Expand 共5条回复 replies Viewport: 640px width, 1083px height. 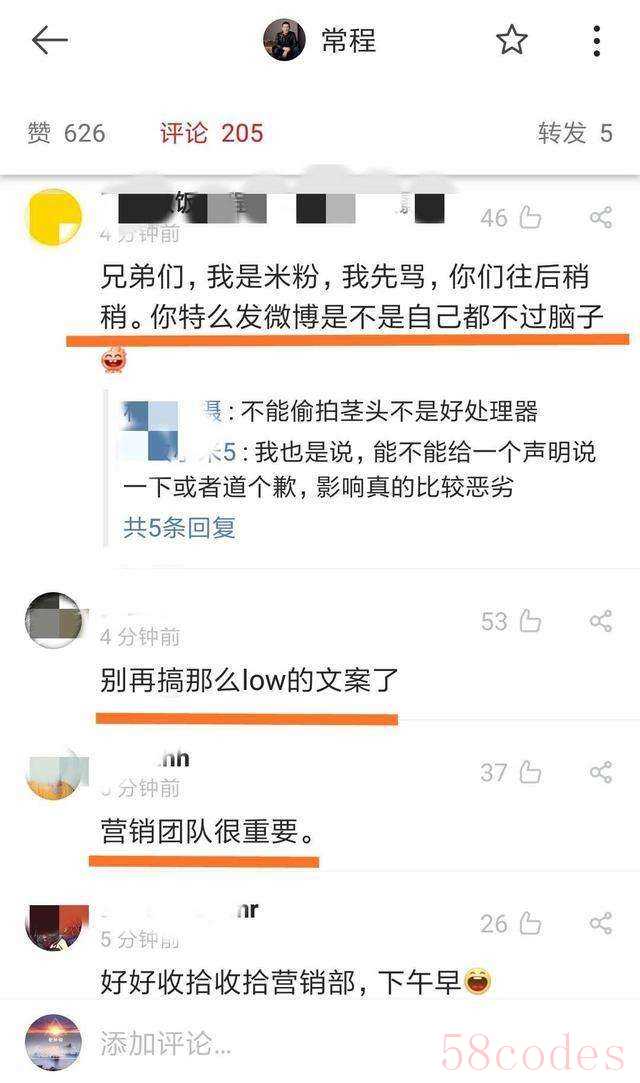[x=179, y=527]
